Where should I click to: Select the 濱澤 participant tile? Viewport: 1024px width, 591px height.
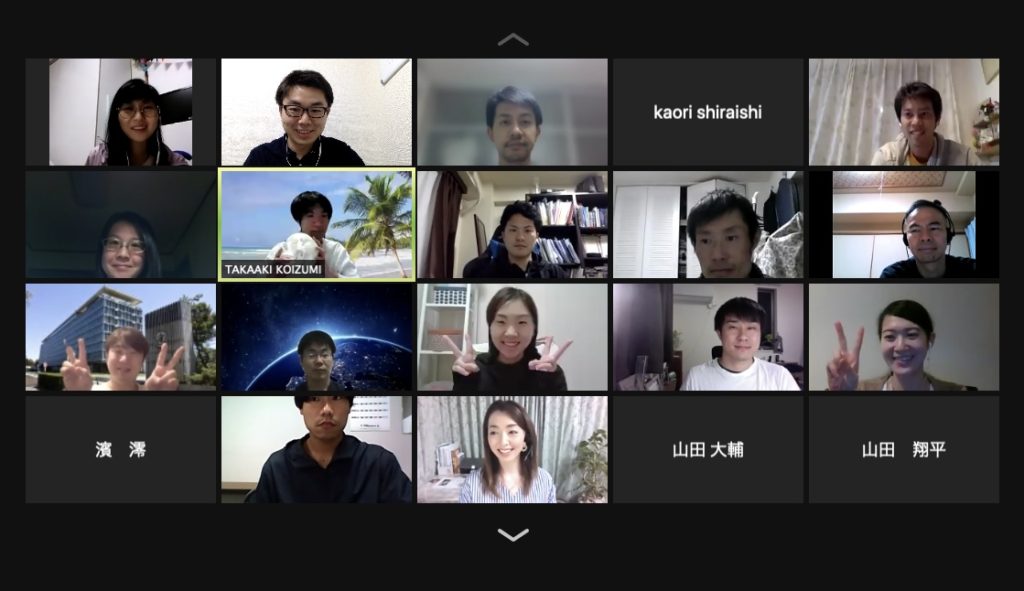point(120,449)
